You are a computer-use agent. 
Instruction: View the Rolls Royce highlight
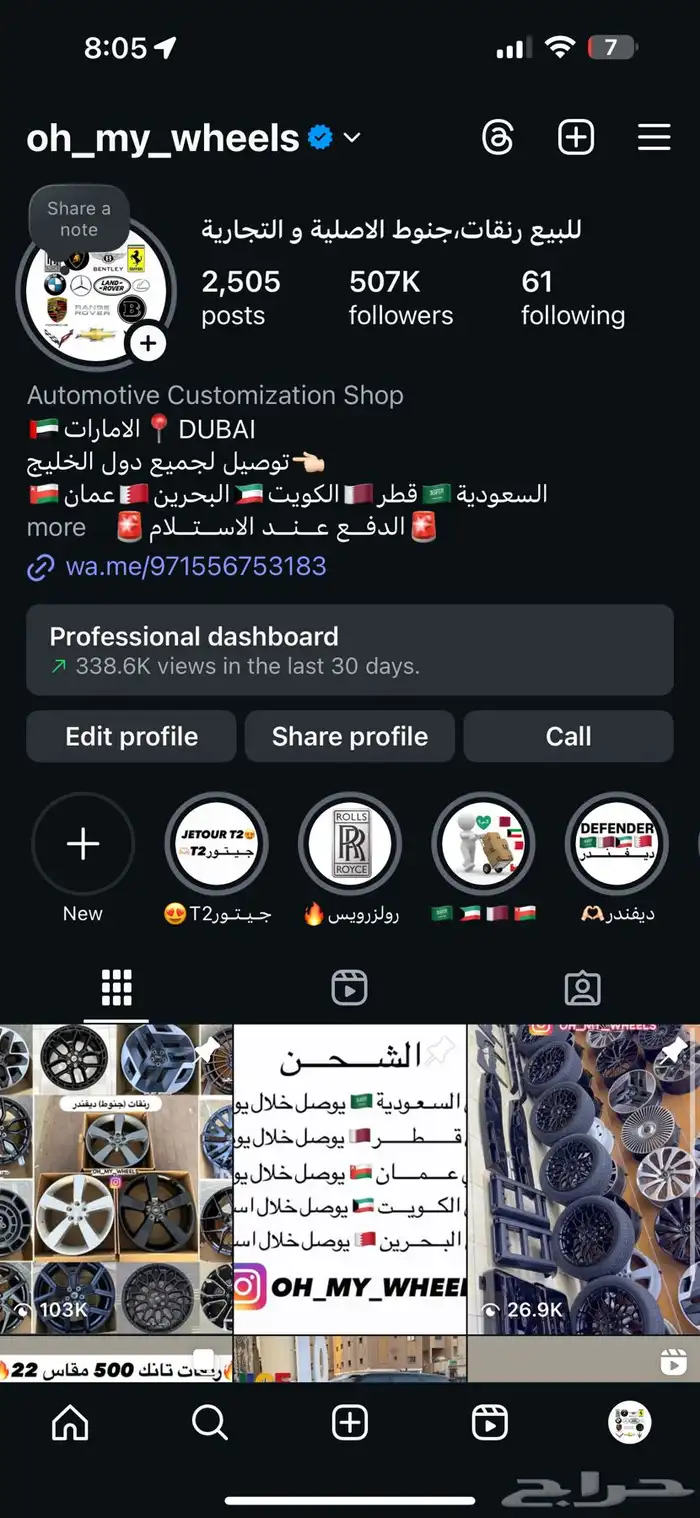click(x=350, y=845)
